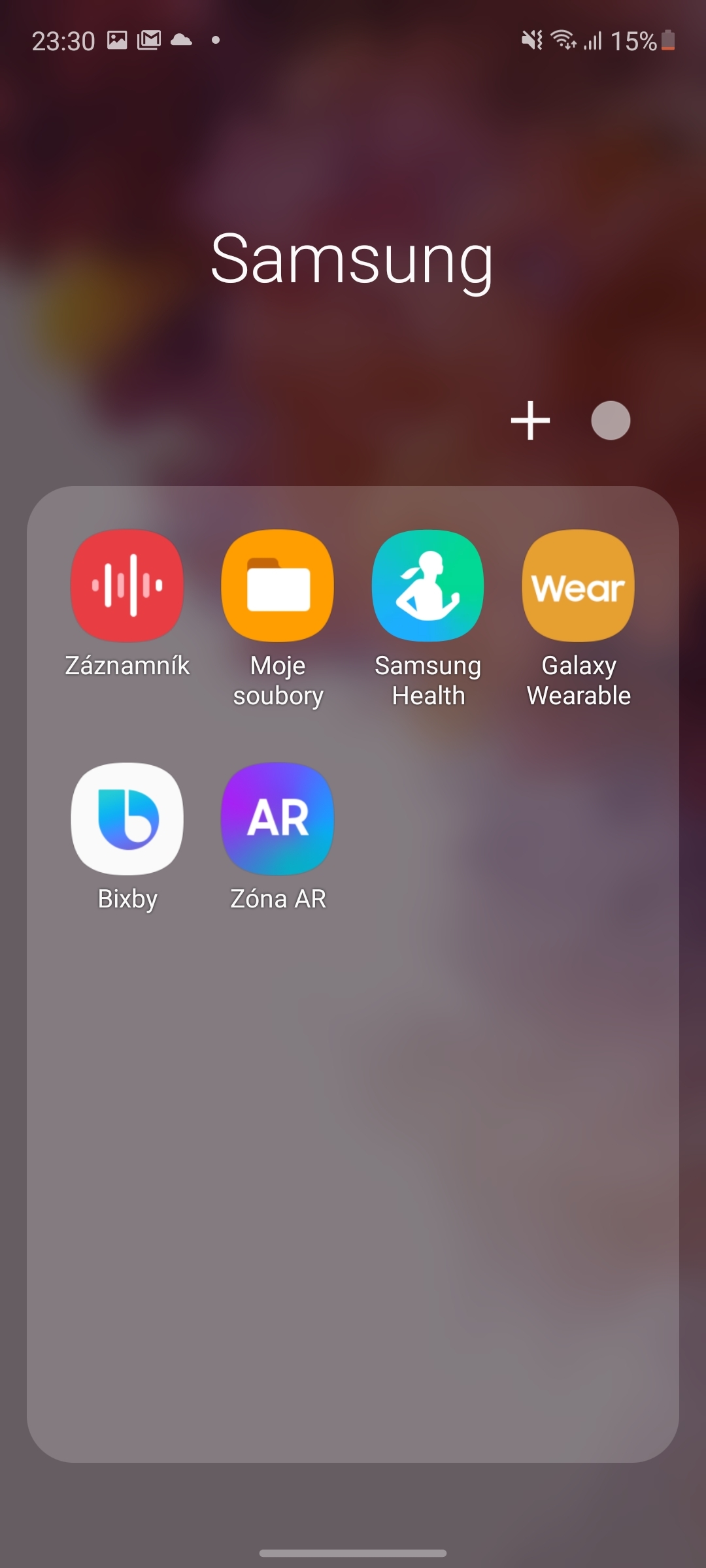Launch Moje soubory file manager

point(277,585)
